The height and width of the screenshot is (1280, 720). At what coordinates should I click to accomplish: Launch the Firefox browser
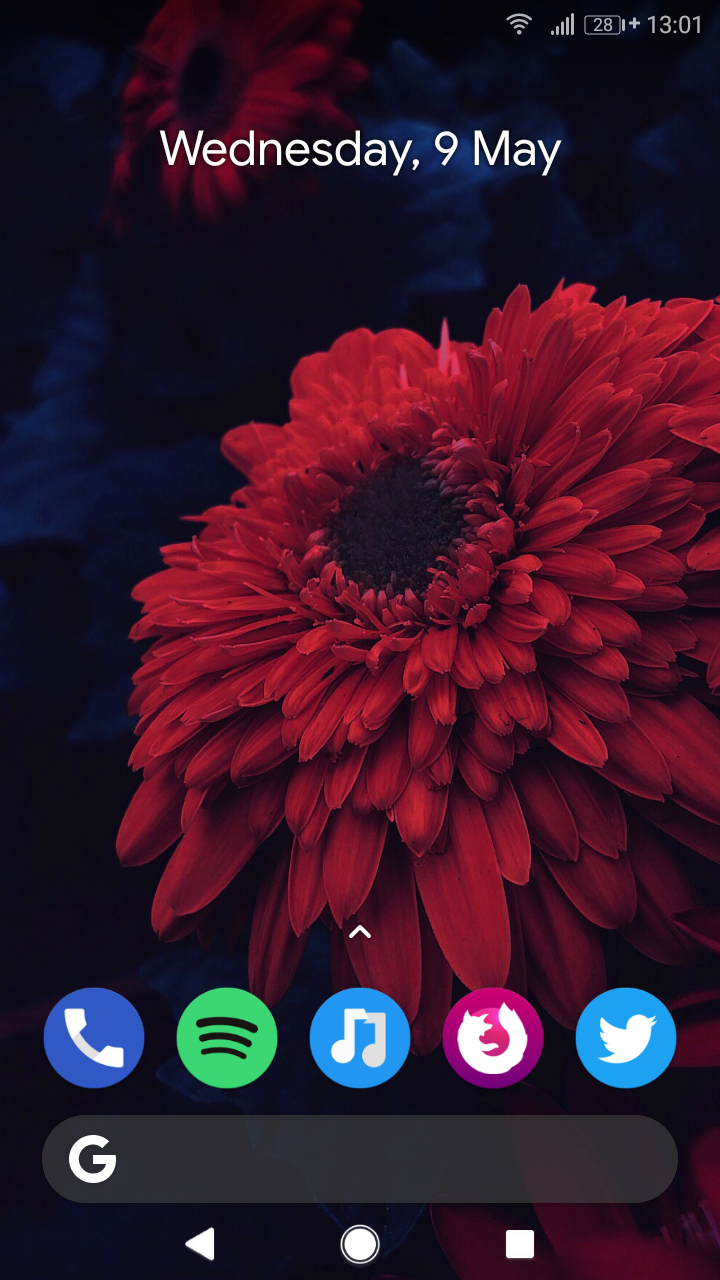pos(493,1037)
